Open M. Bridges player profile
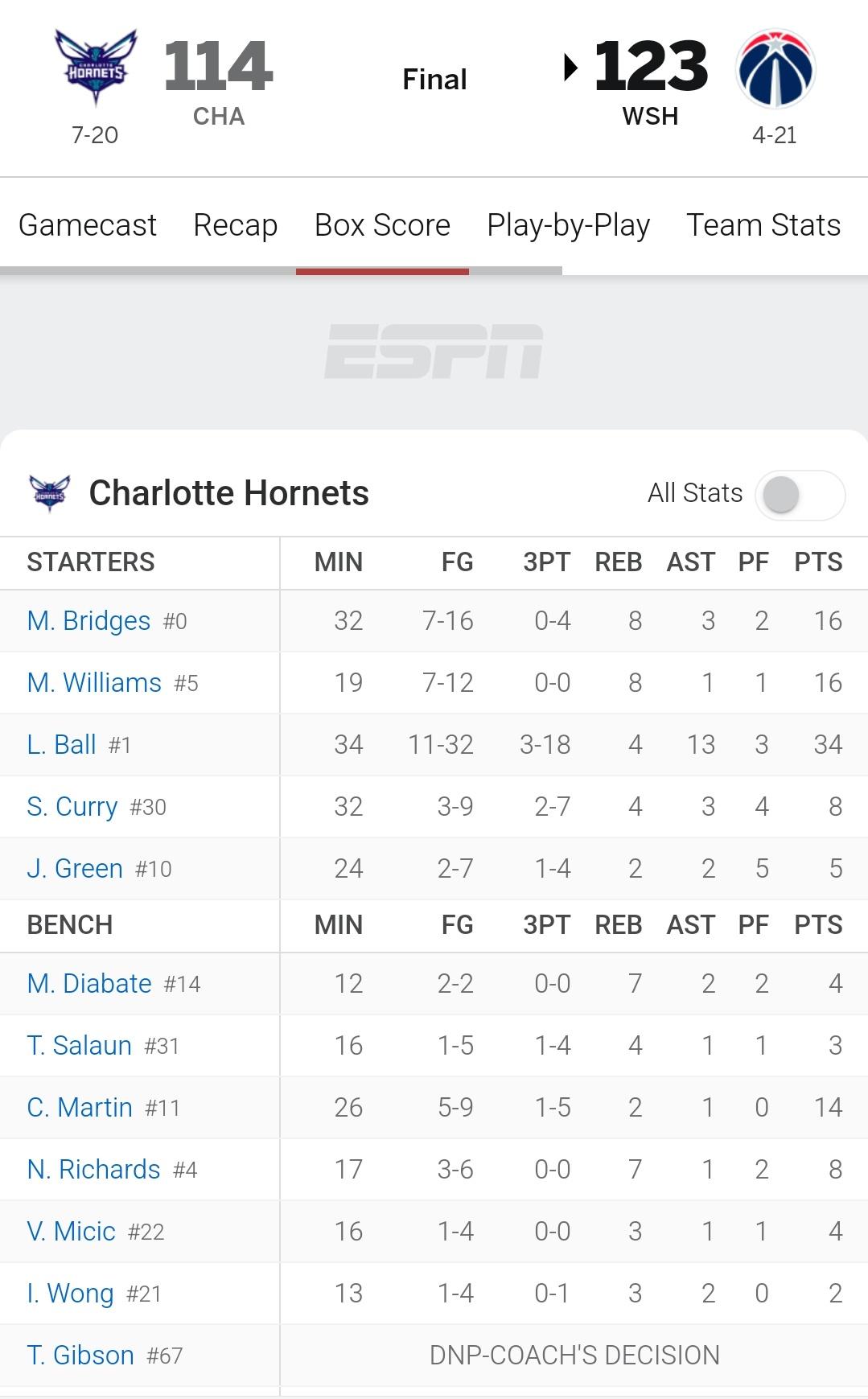Viewport: 868px width, 1399px height. point(88,621)
